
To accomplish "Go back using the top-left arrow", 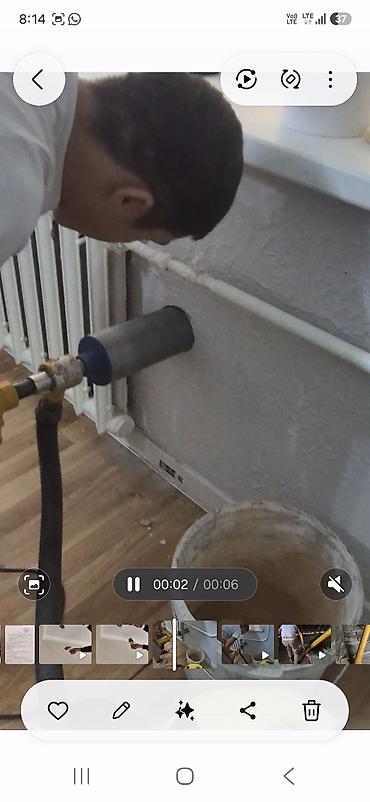I will (38, 80).
